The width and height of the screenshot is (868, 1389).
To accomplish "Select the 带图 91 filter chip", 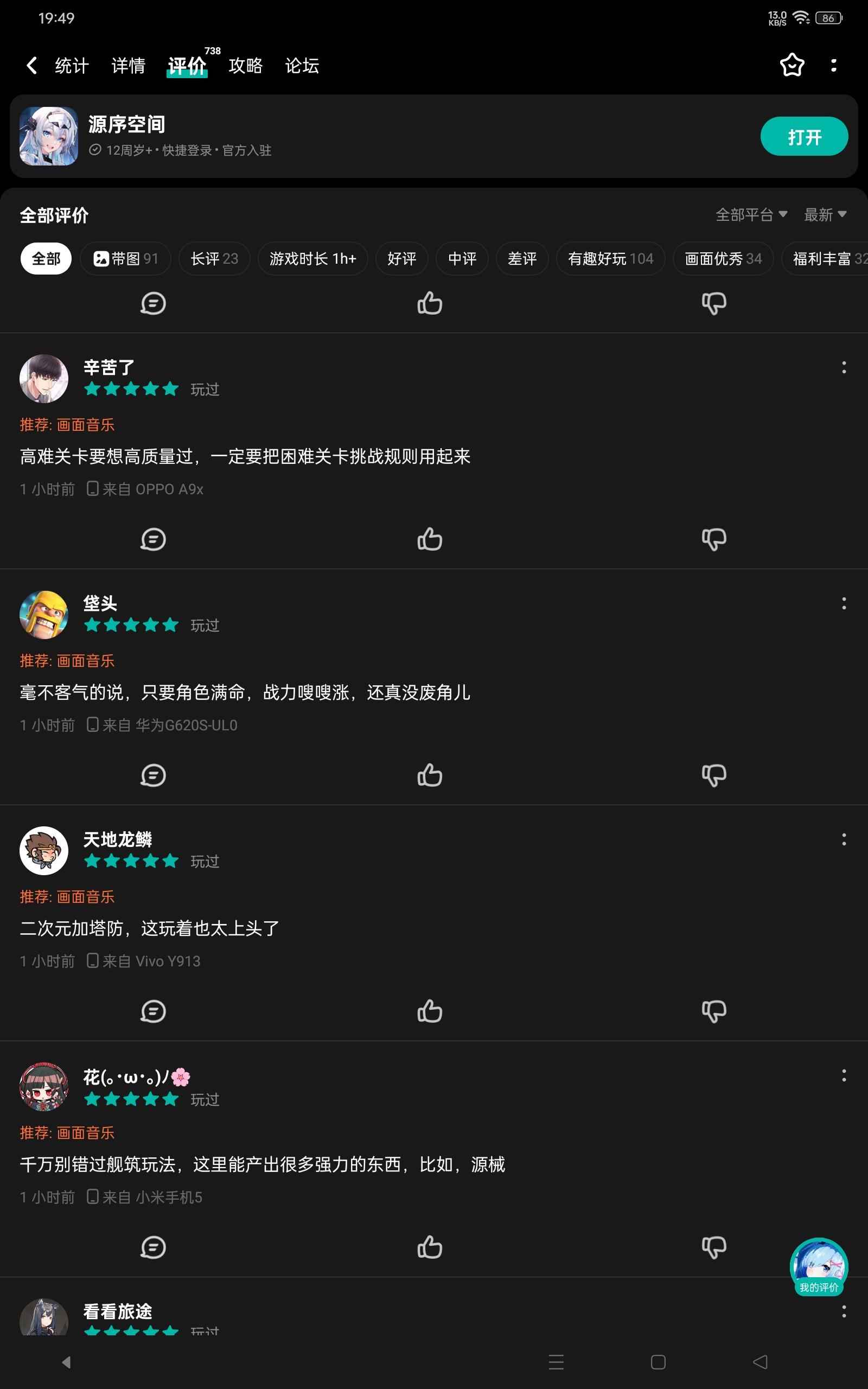I will point(125,258).
